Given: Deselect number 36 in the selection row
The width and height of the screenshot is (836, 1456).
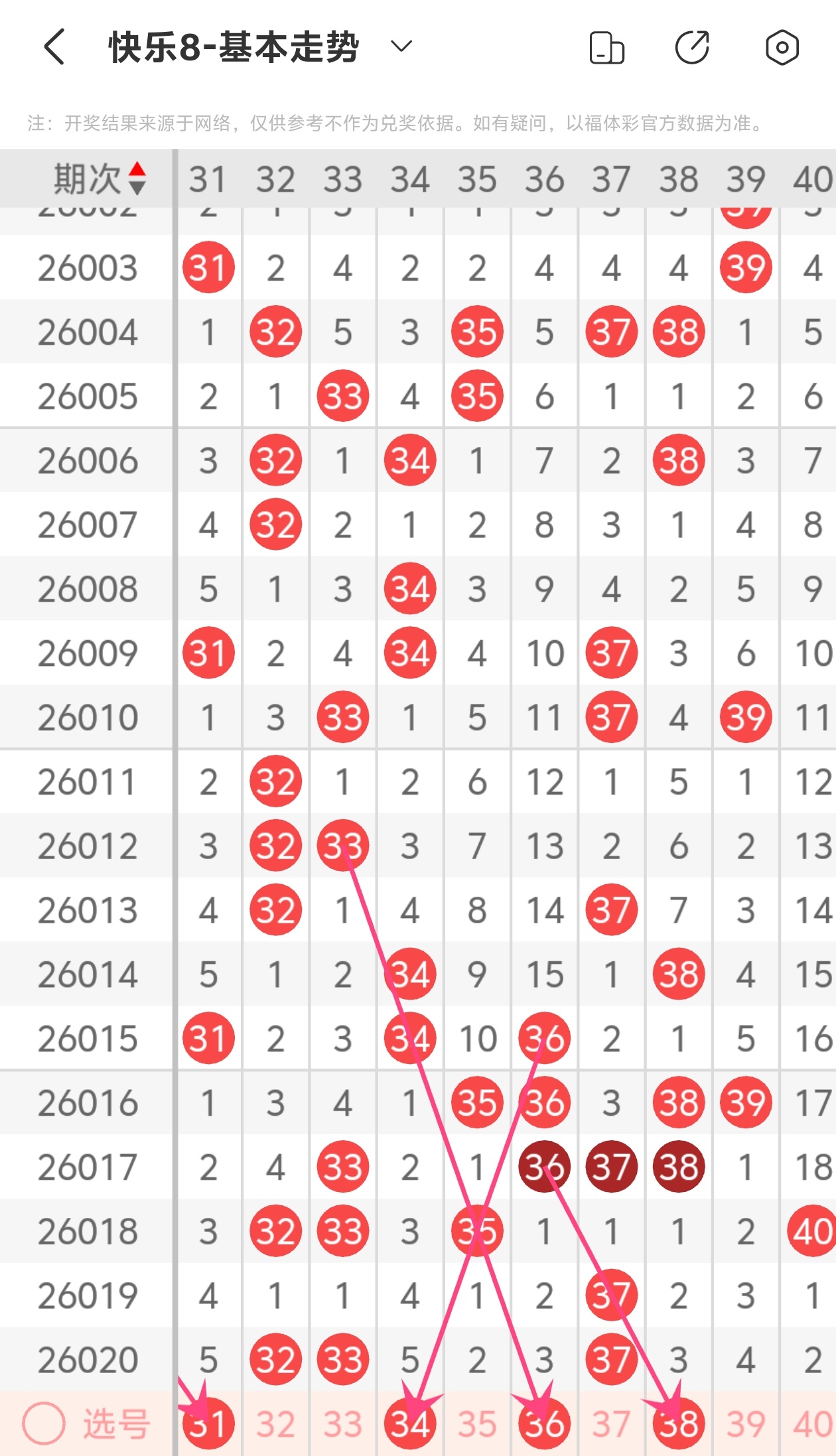Looking at the screenshot, I should click(544, 1423).
